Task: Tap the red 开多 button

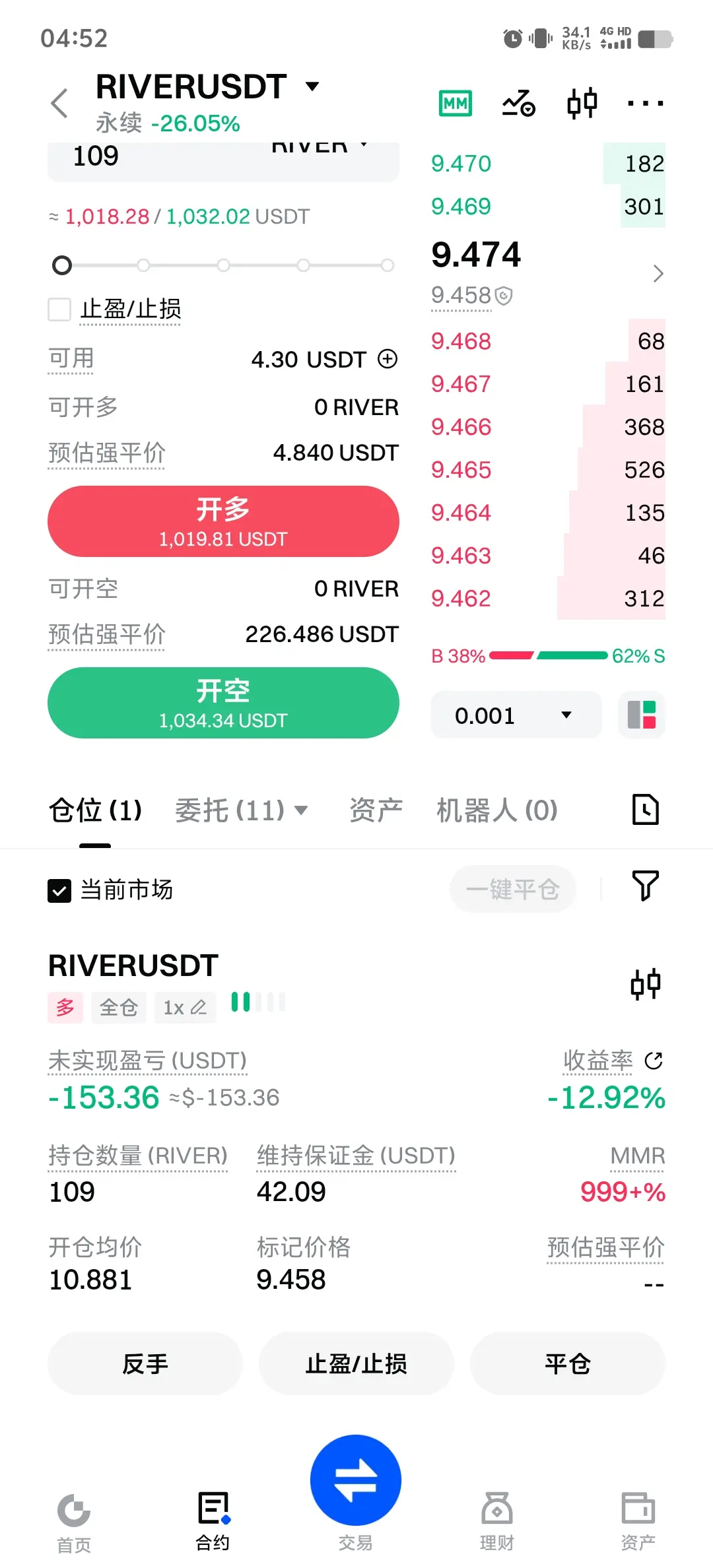Action: coord(223,521)
